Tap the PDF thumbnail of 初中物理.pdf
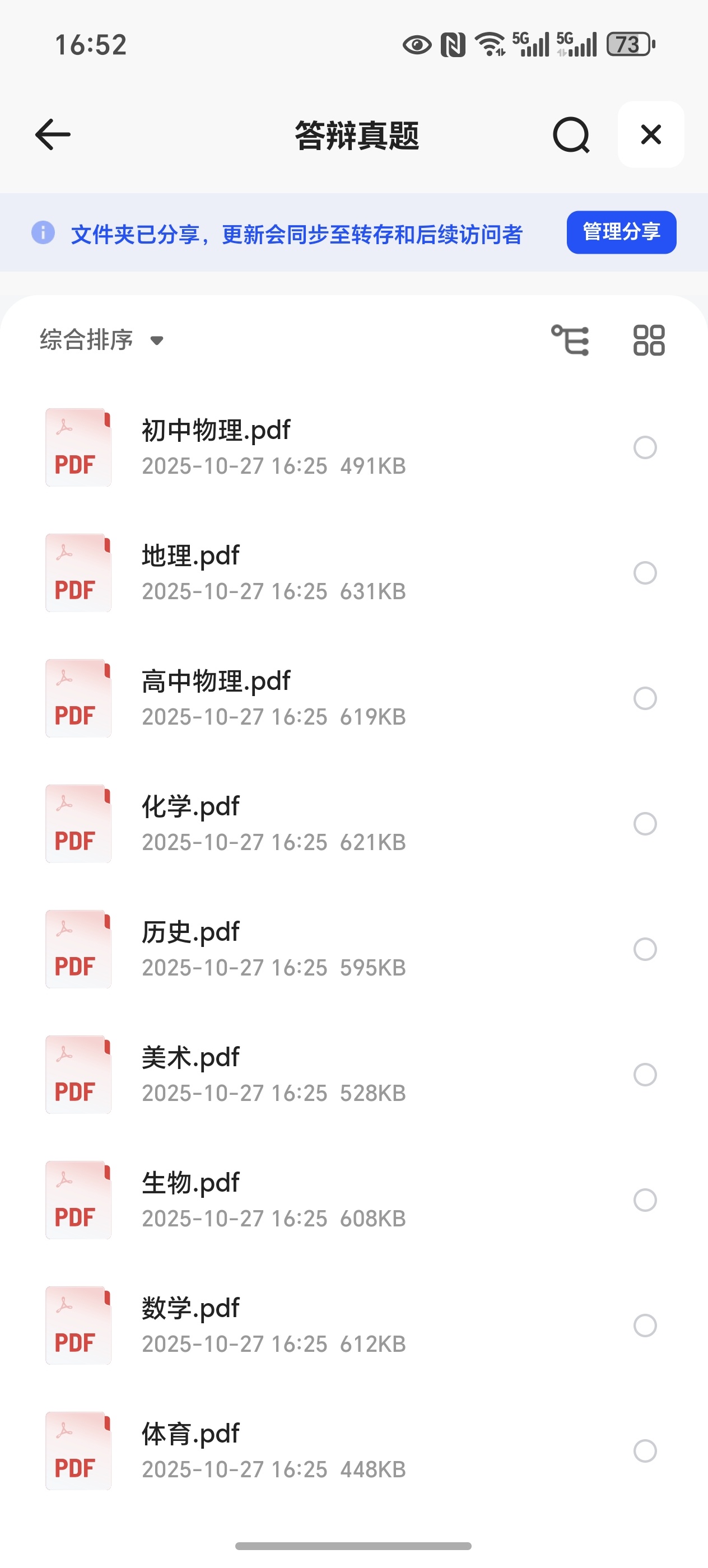The image size is (708, 1568). click(x=78, y=447)
